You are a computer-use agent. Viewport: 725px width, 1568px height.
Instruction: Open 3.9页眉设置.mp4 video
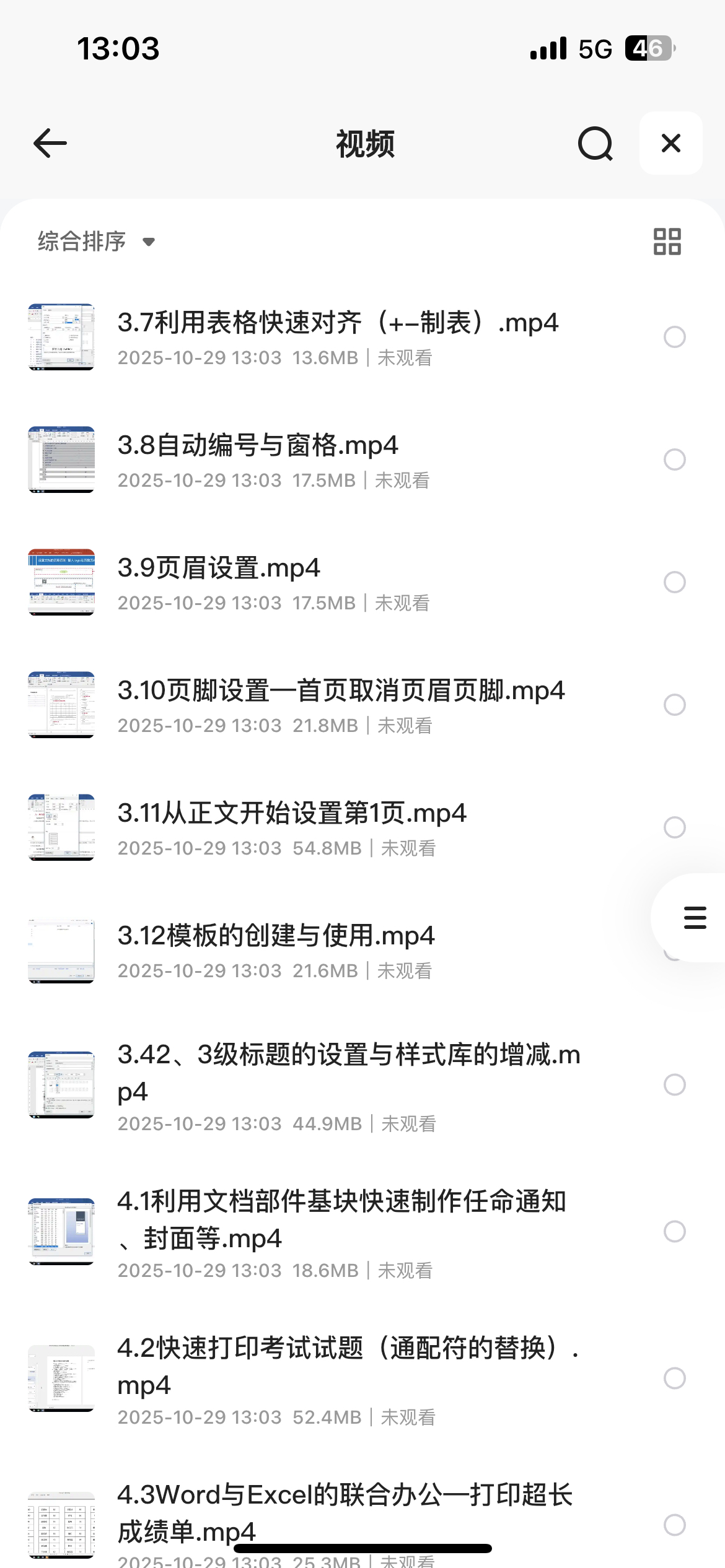point(219,568)
